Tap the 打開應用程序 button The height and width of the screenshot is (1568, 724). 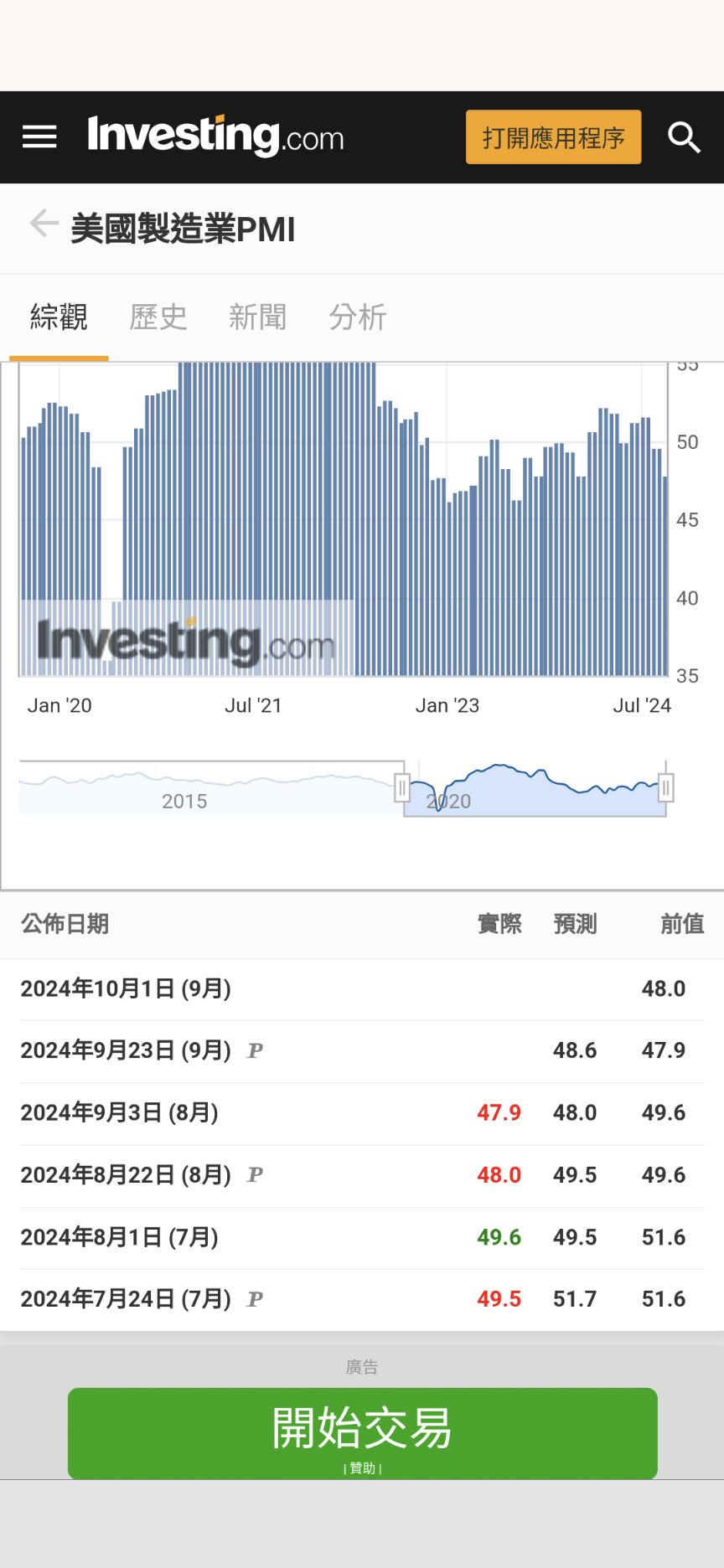point(553,137)
